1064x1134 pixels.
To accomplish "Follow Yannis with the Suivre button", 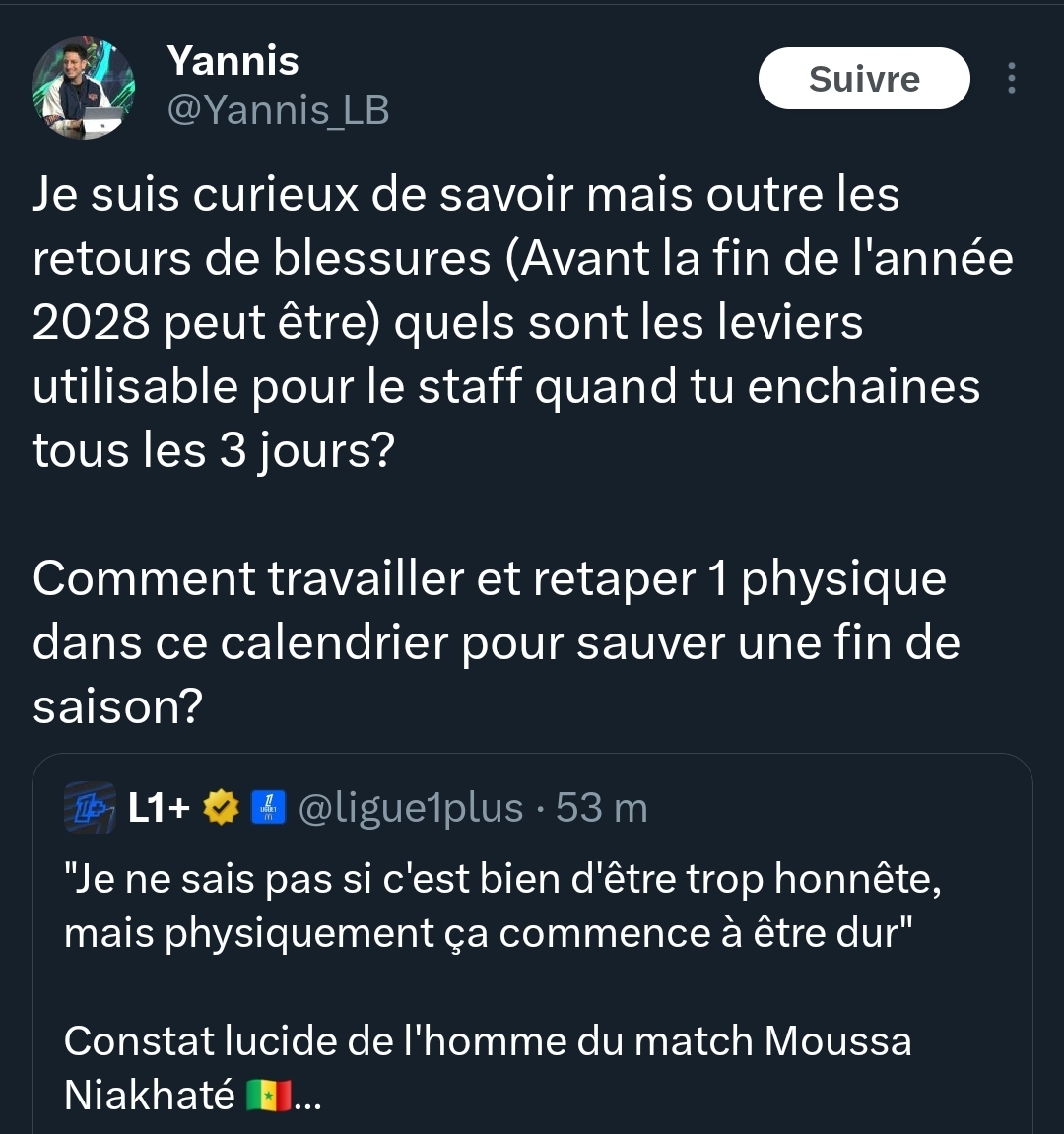I will [x=864, y=79].
